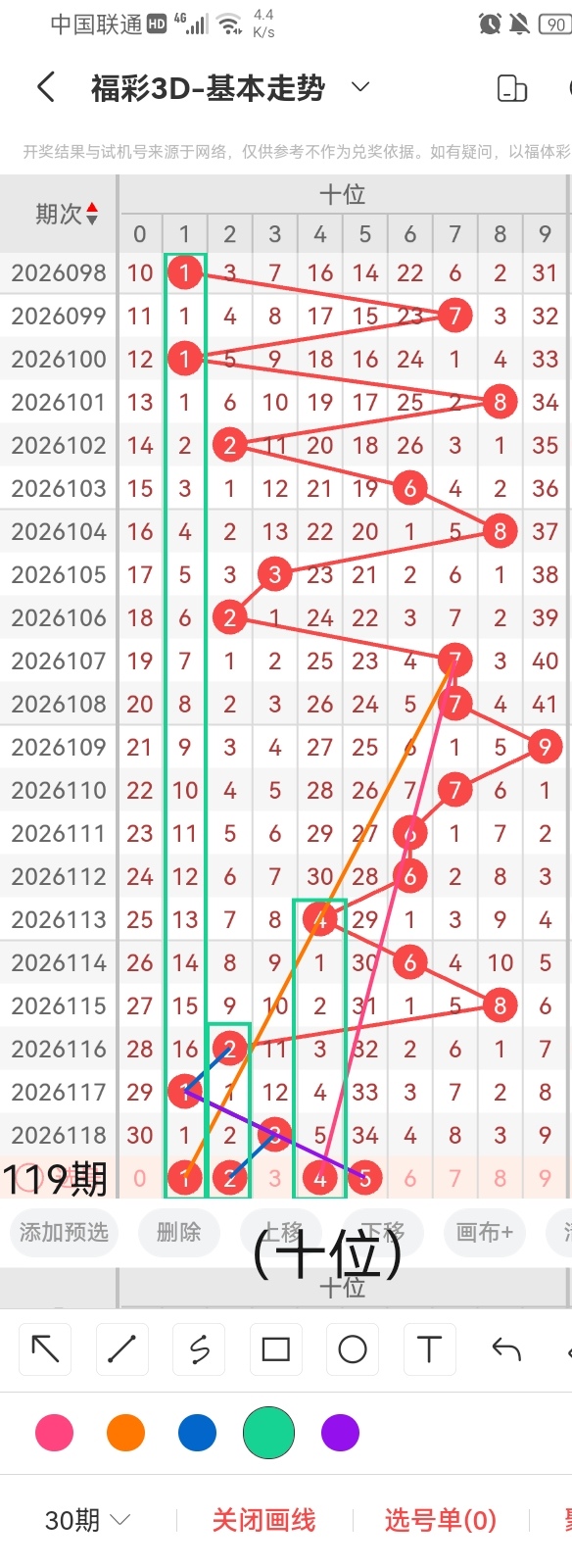Viewport: 572px width, 1568px height.
Task: Select the curve drawing tool
Action: pyautogui.click(x=199, y=1349)
